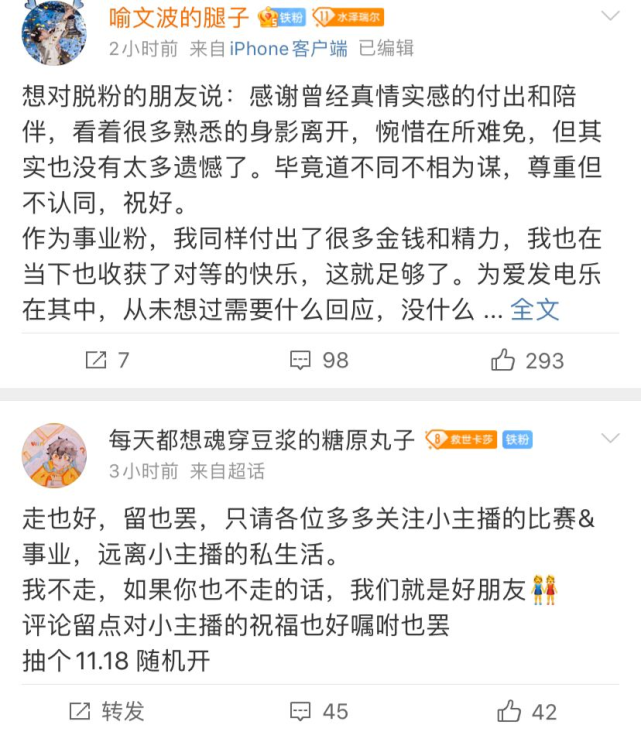Tap 全文 to read full post
This screenshot has height=735, width=641.
tap(535, 309)
